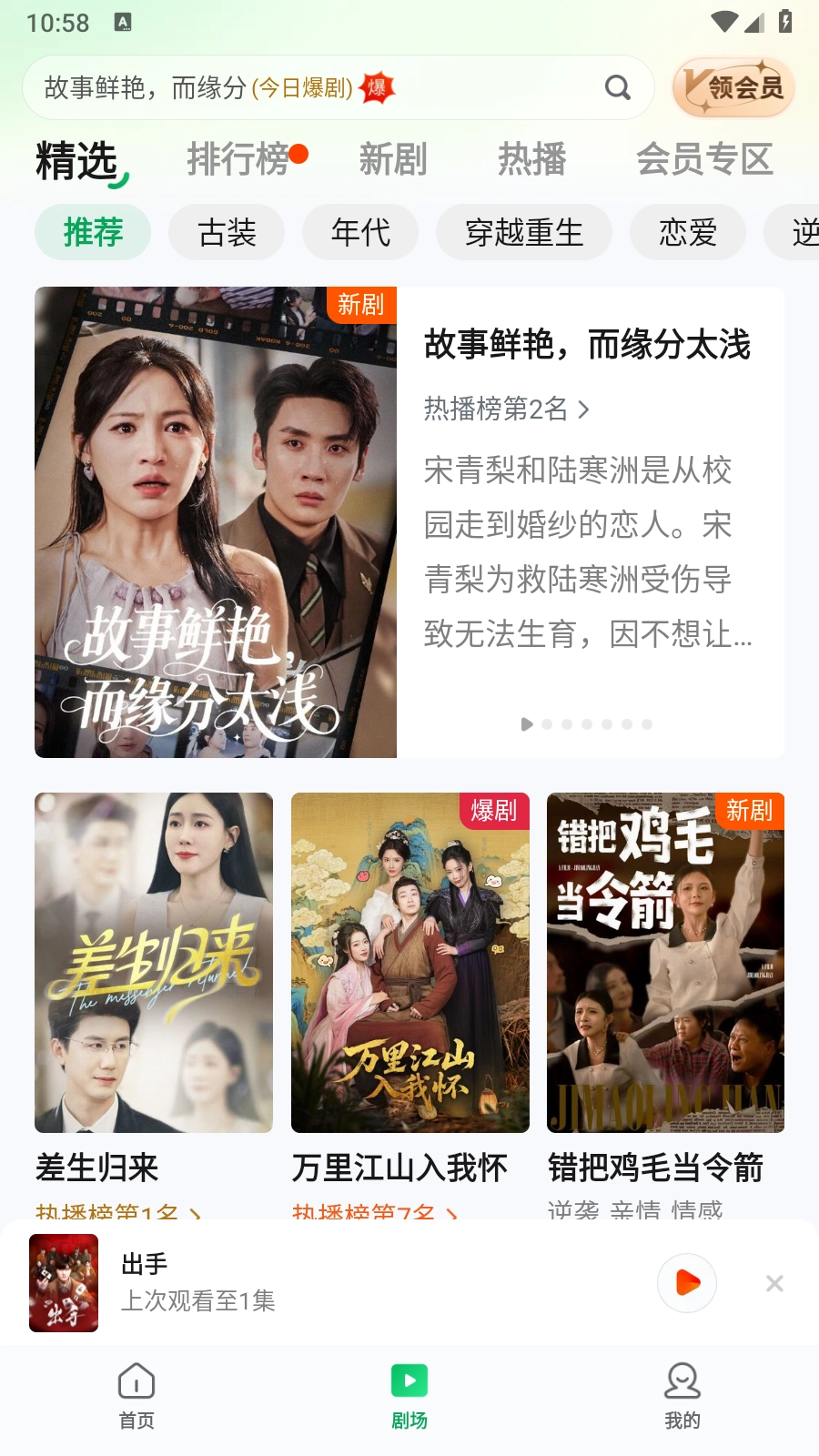Open the drama 错把鸡毛当令箭
The width and height of the screenshot is (819, 1456).
pos(665,963)
